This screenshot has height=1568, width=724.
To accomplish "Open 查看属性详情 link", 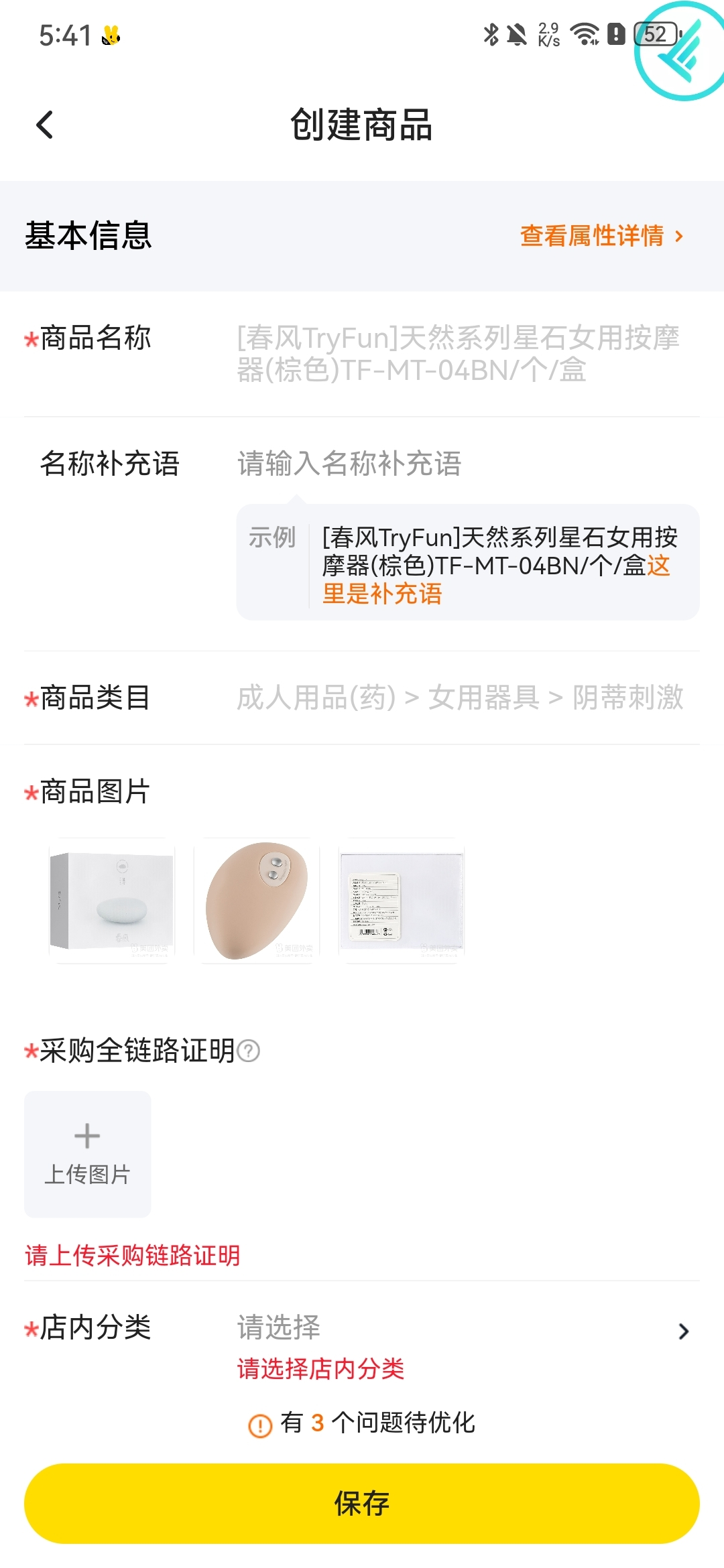I will (x=601, y=236).
